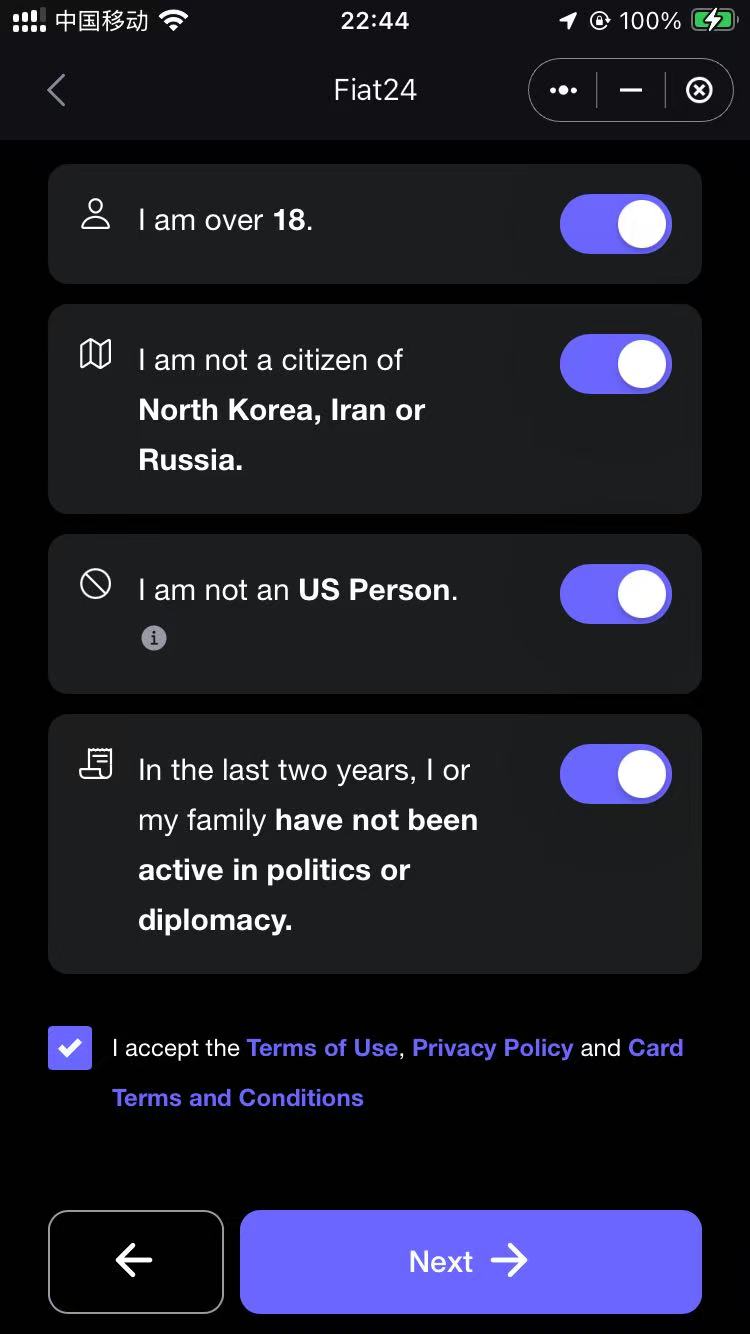Toggle the 'I am over 18' switch
Image resolution: width=750 pixels, height=1334 pixels.
[x=615, y=224]
